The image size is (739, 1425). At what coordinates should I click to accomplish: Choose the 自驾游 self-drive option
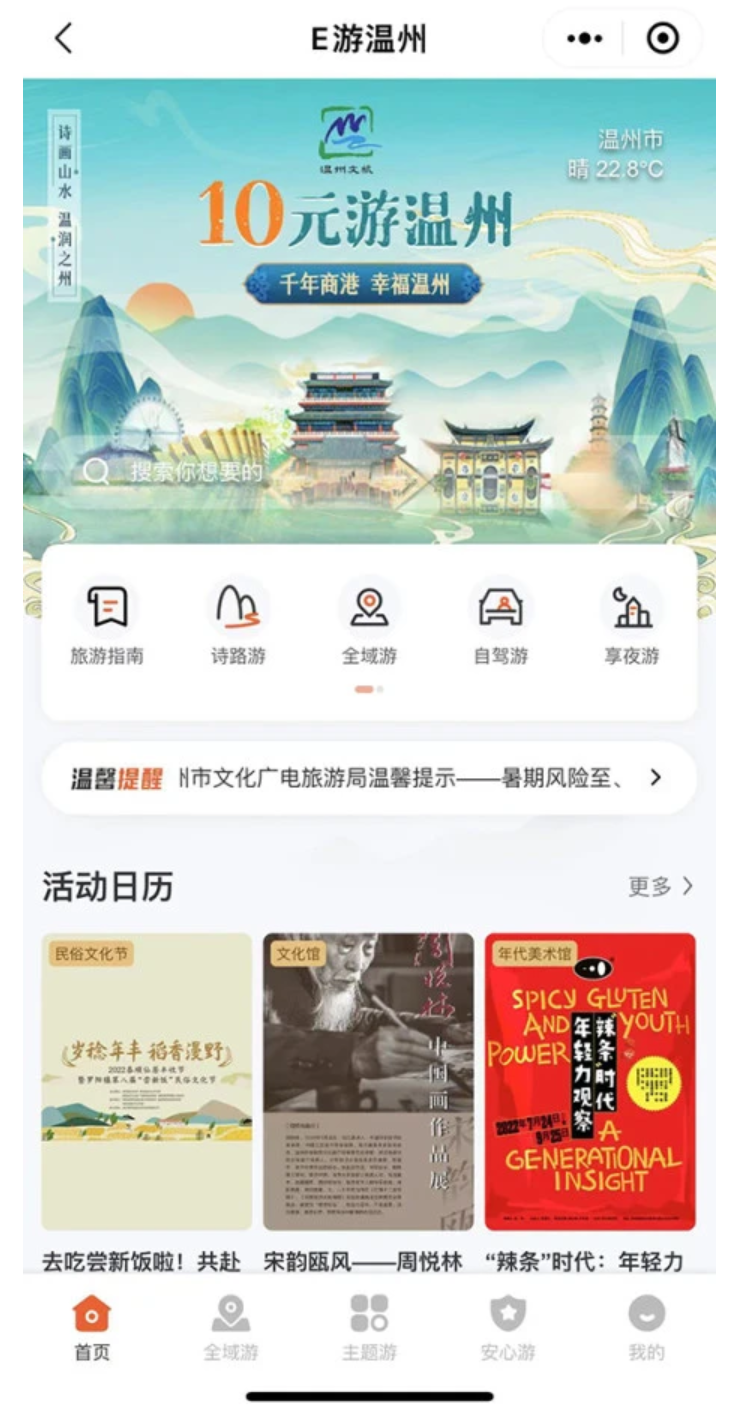500,624
